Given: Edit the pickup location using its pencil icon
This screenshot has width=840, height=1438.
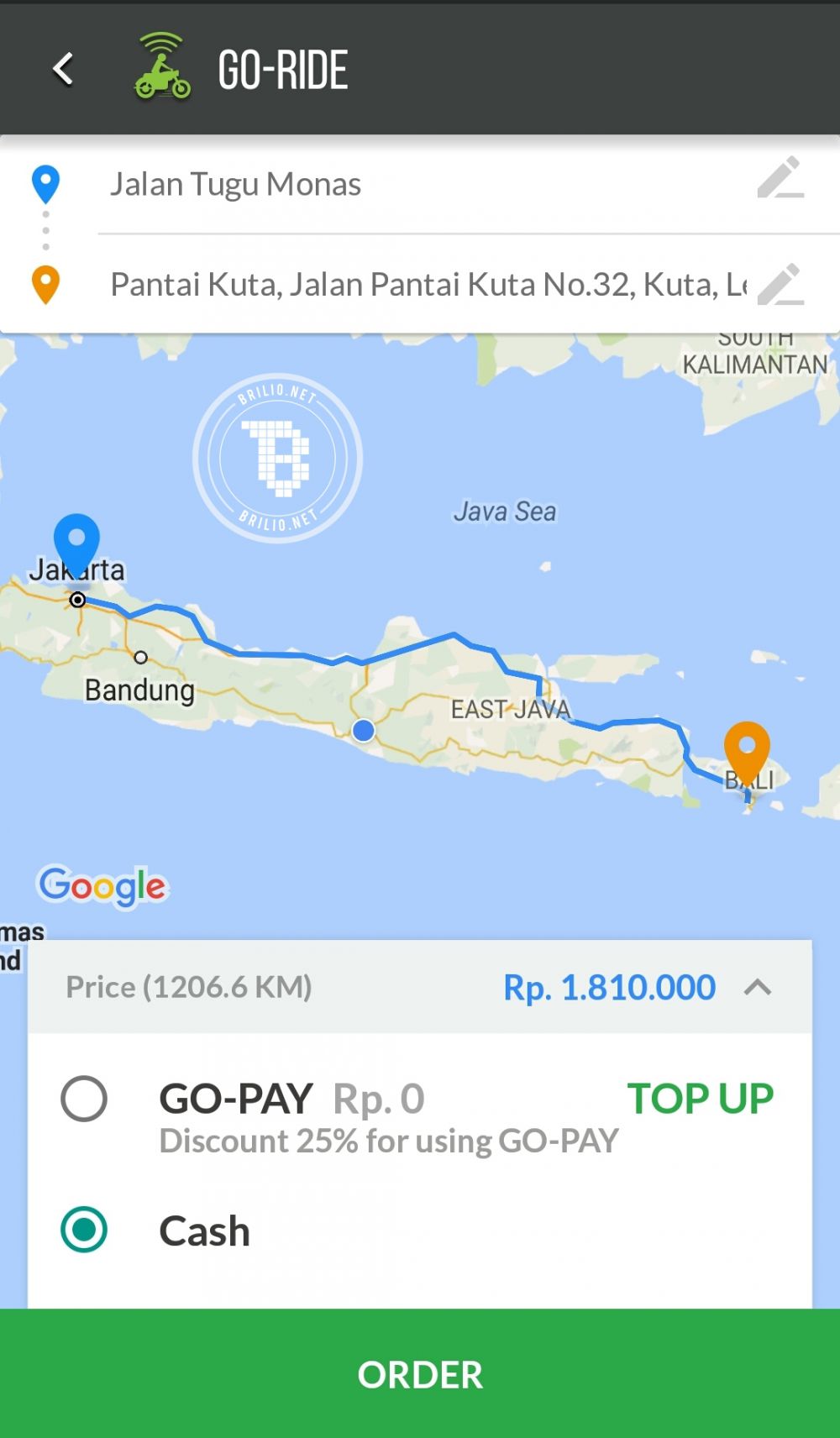Looking at the screenshot, I should (780, 179).
